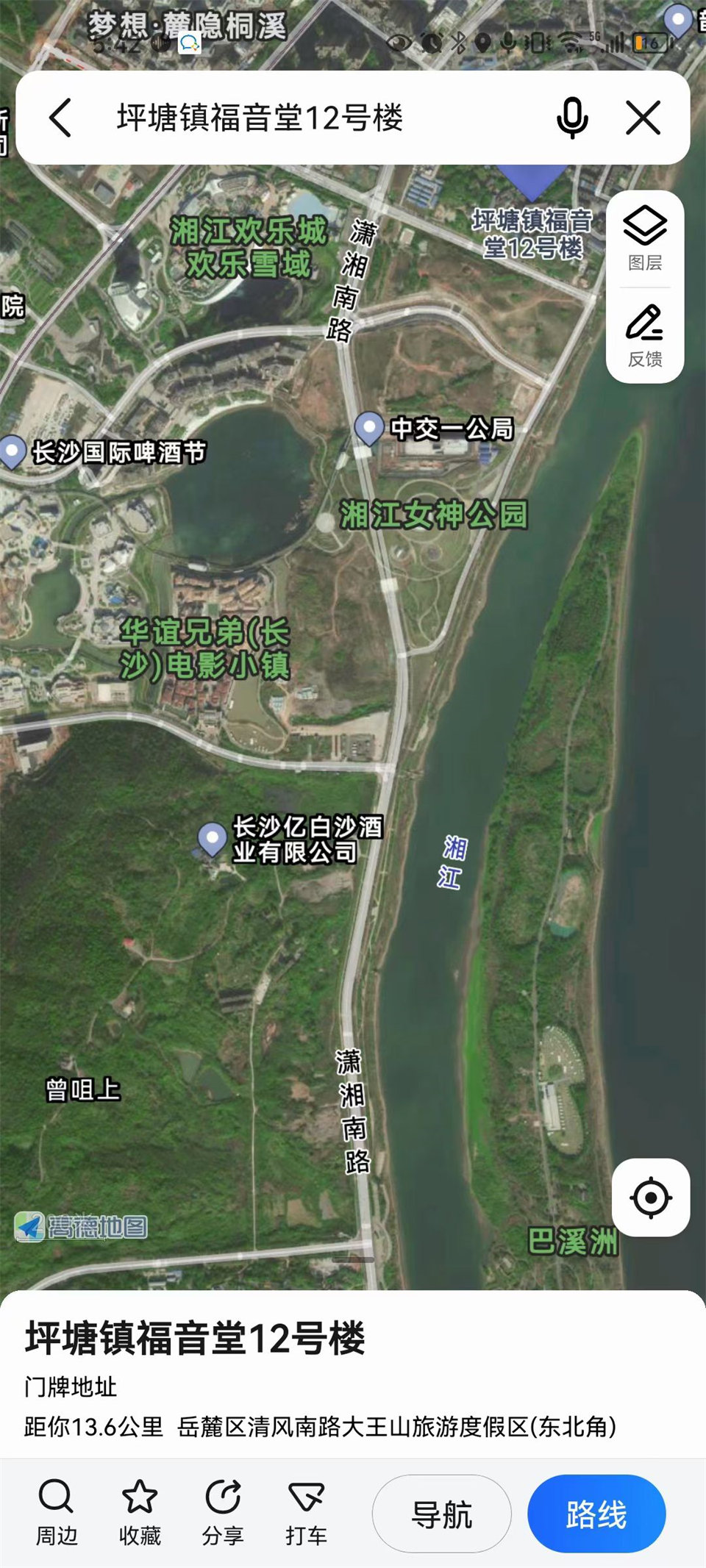Viewport: 706px width, 1568px height.
Task: Start voice search with the microphone icon
Action: [572, 118]
